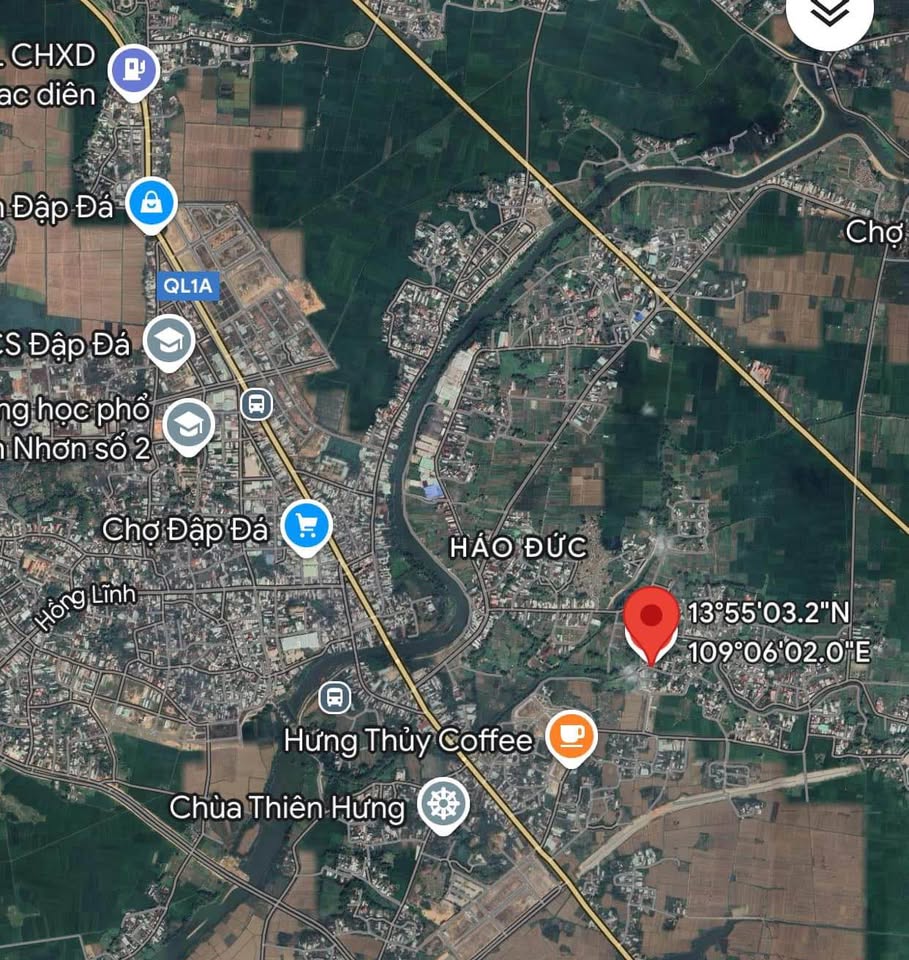Open the gas station pin near CHXD
The width and height of the screenshot is (909, 960).
[x=135, y=69]
